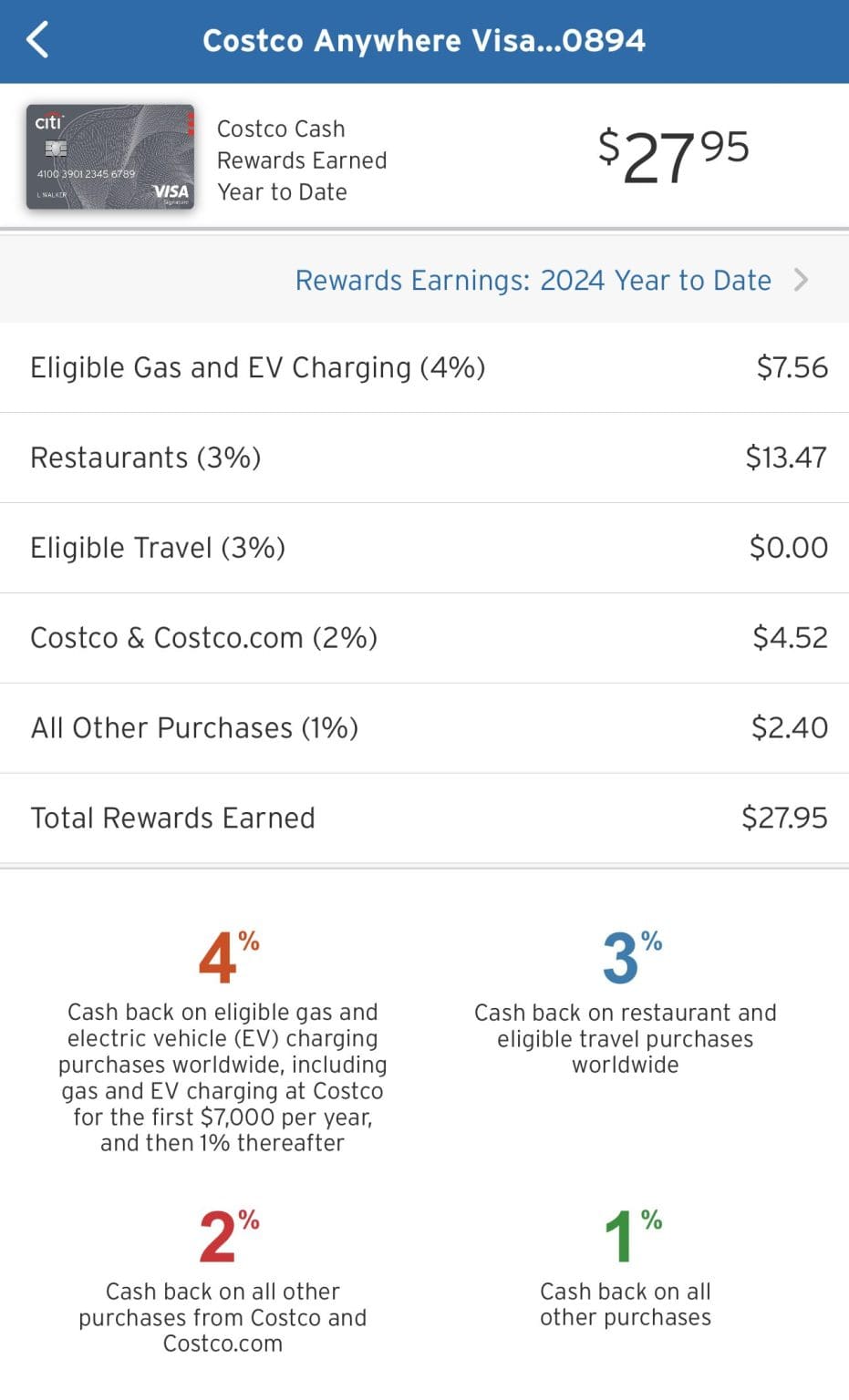Select the Citi Visa card thumbnail image
849x1400 pixels.
click(109, 157)
